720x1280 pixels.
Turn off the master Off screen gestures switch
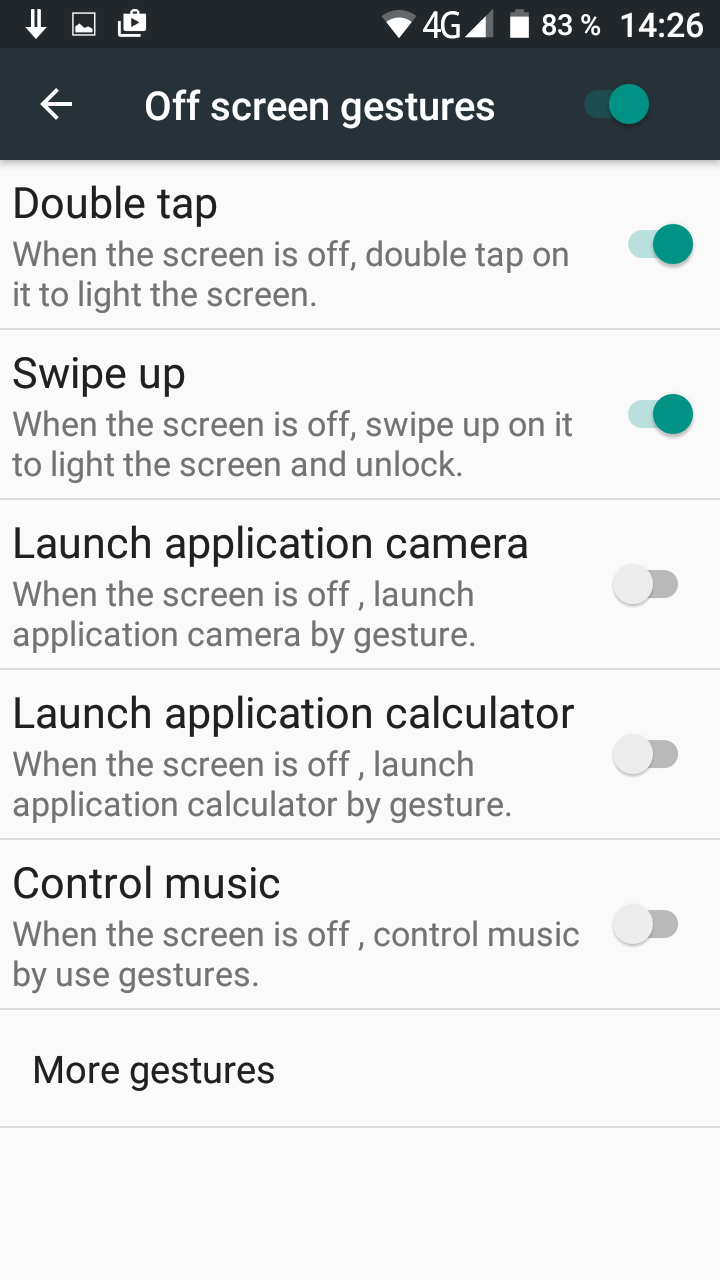pos(617,105)
